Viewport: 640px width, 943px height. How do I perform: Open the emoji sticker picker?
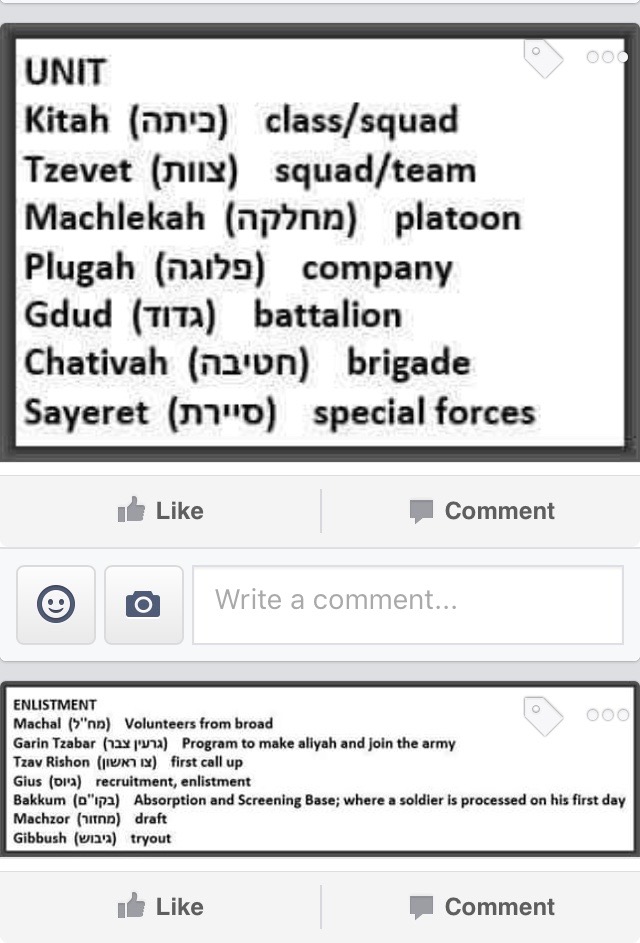pos(56,604)
